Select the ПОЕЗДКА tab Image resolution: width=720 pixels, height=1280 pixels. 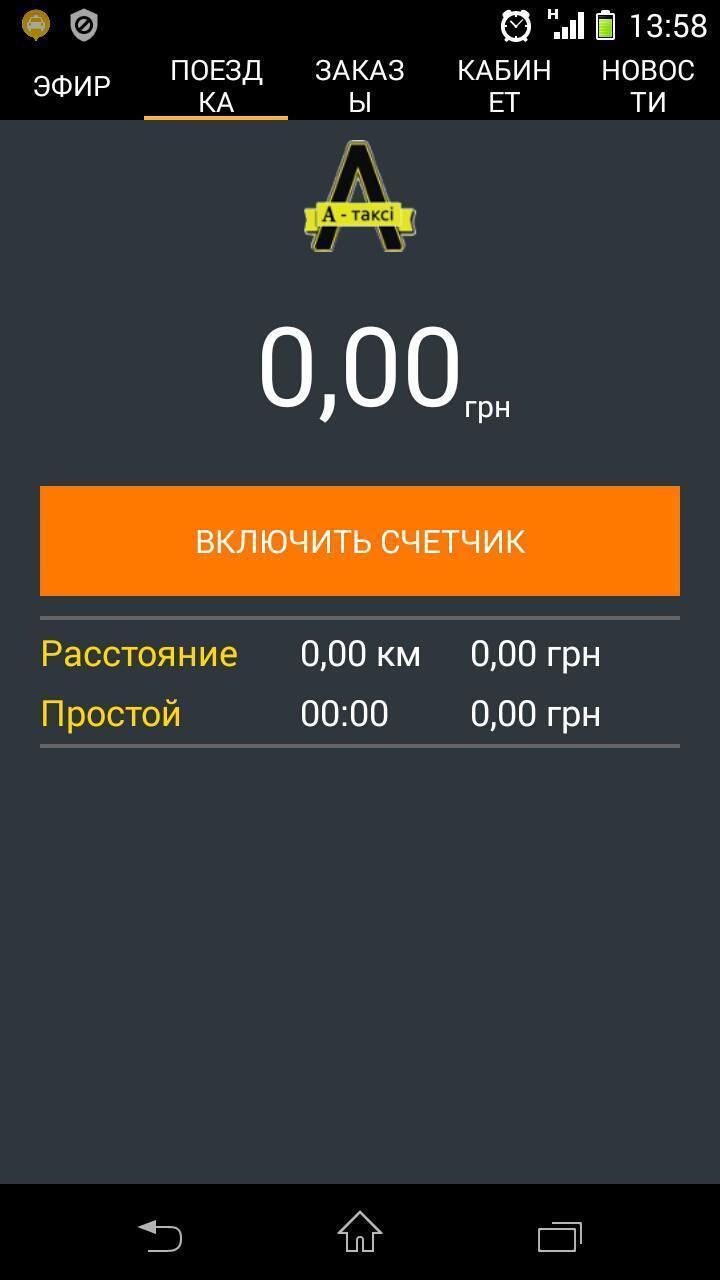[x=216, y=86]
